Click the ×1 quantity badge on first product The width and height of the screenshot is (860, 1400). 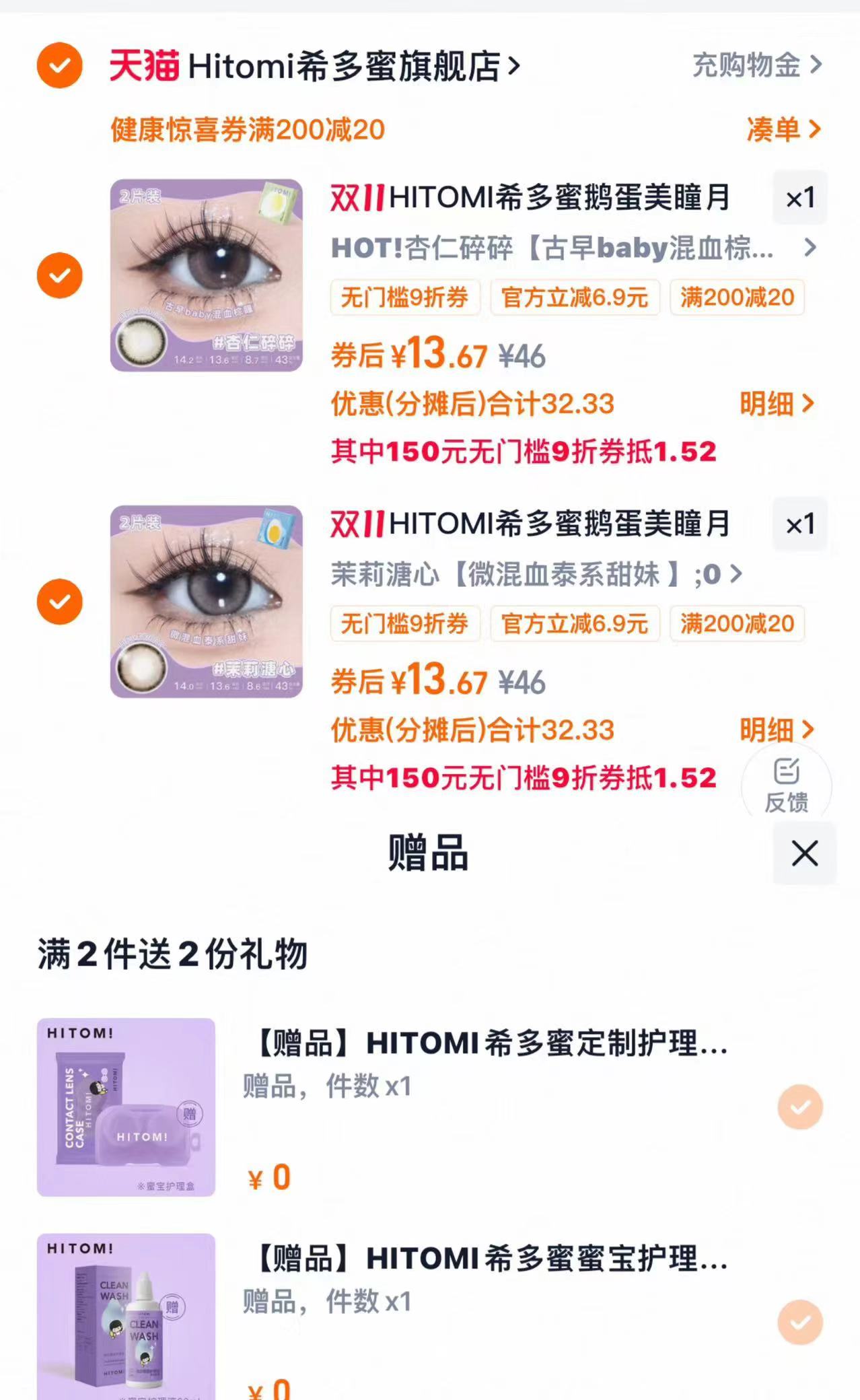[x=799, y=199]
